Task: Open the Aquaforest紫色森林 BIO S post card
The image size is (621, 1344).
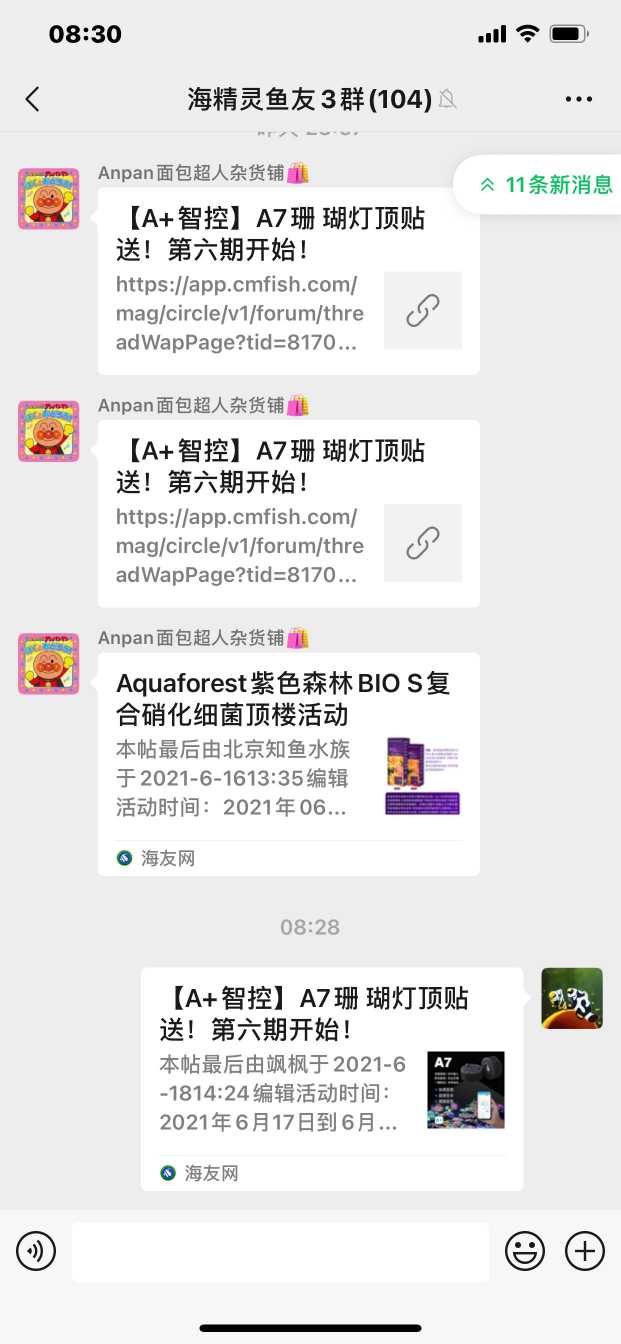Action: click(288, 763)
